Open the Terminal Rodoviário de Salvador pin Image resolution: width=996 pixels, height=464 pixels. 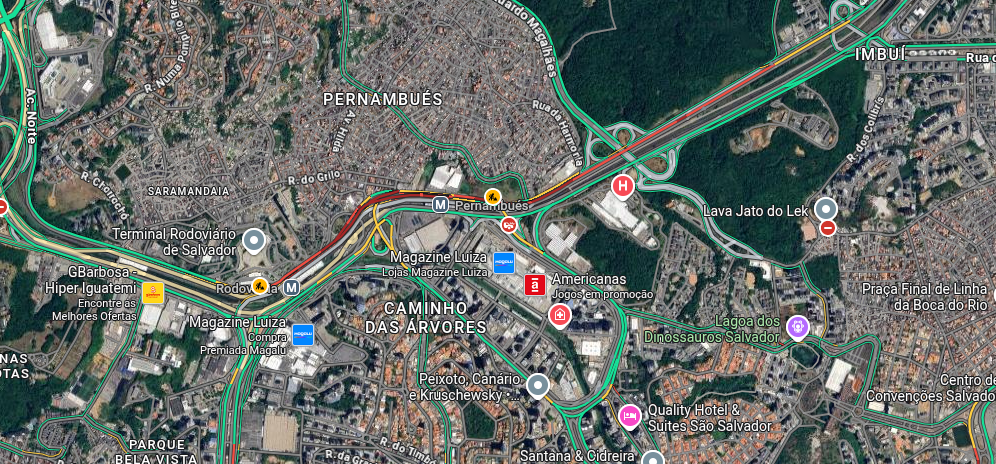[x=254, y=240]
